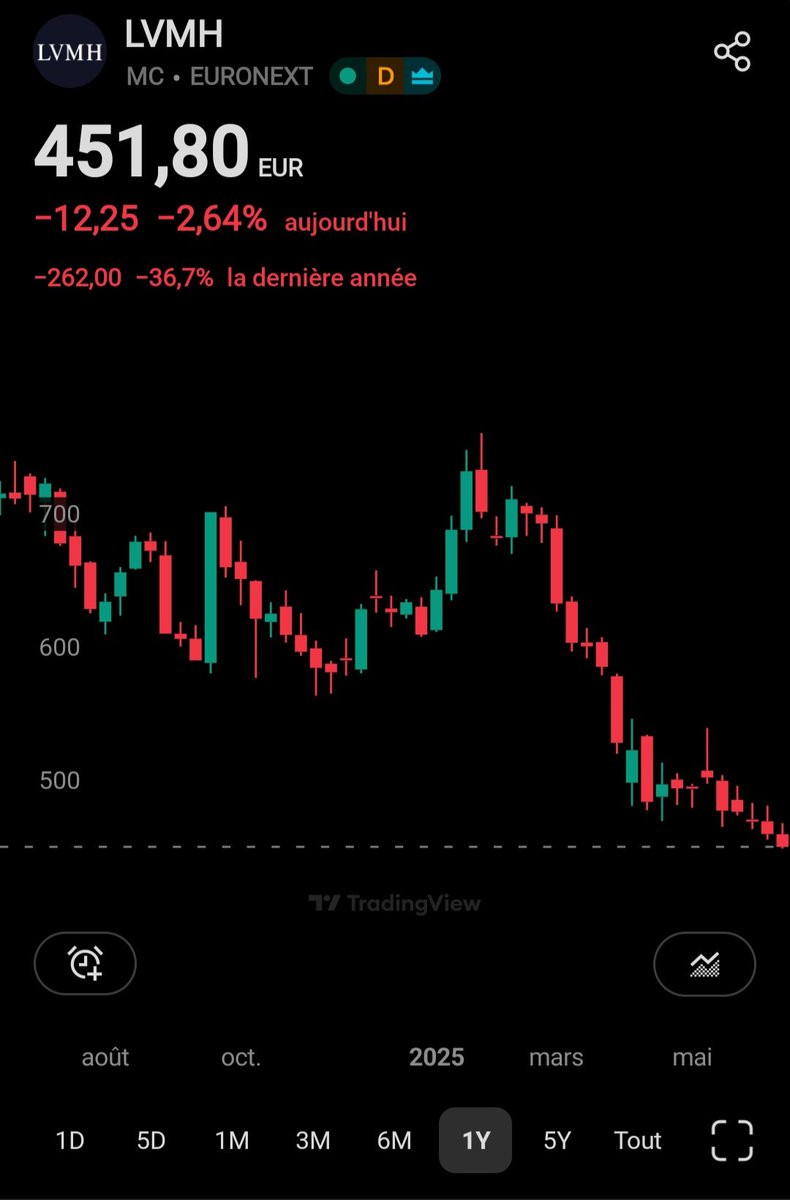Tap the market status badges next to EURONEXT
The width and height of the screenshot is (790, 1200).
click(x=385, y=76)
